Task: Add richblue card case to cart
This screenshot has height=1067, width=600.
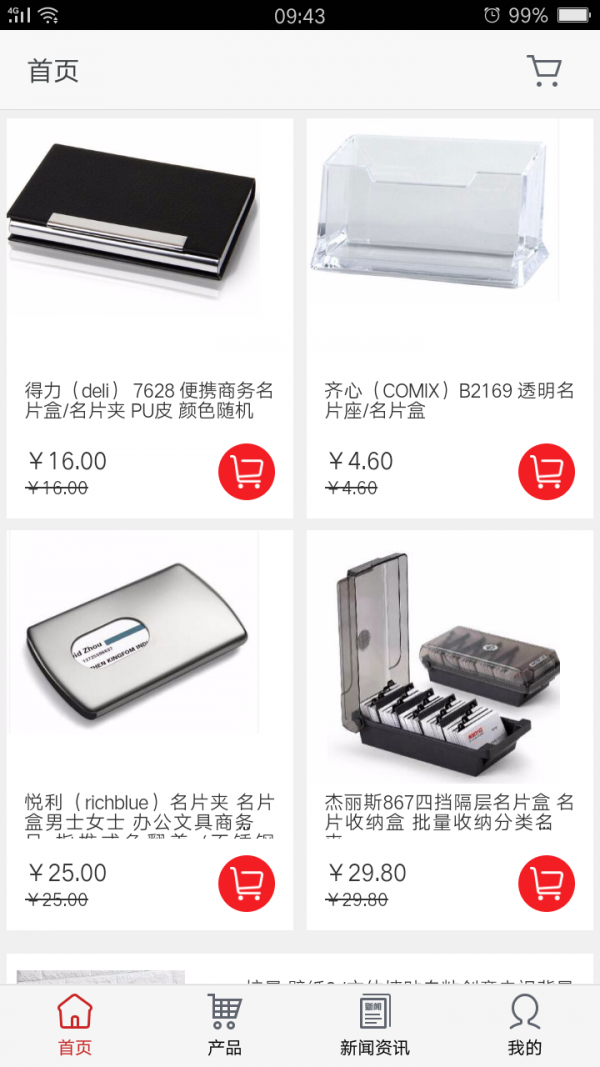Action: click(246, 883)
